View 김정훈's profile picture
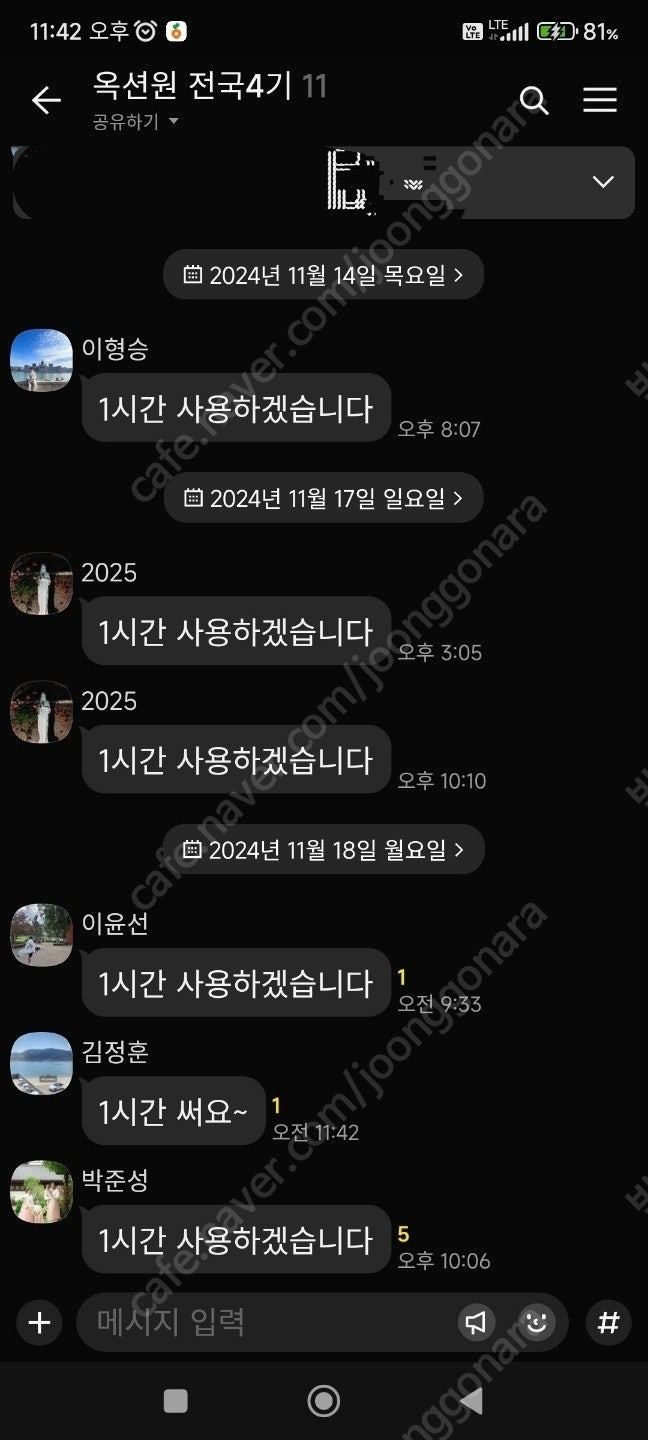 coord(41,1064)
